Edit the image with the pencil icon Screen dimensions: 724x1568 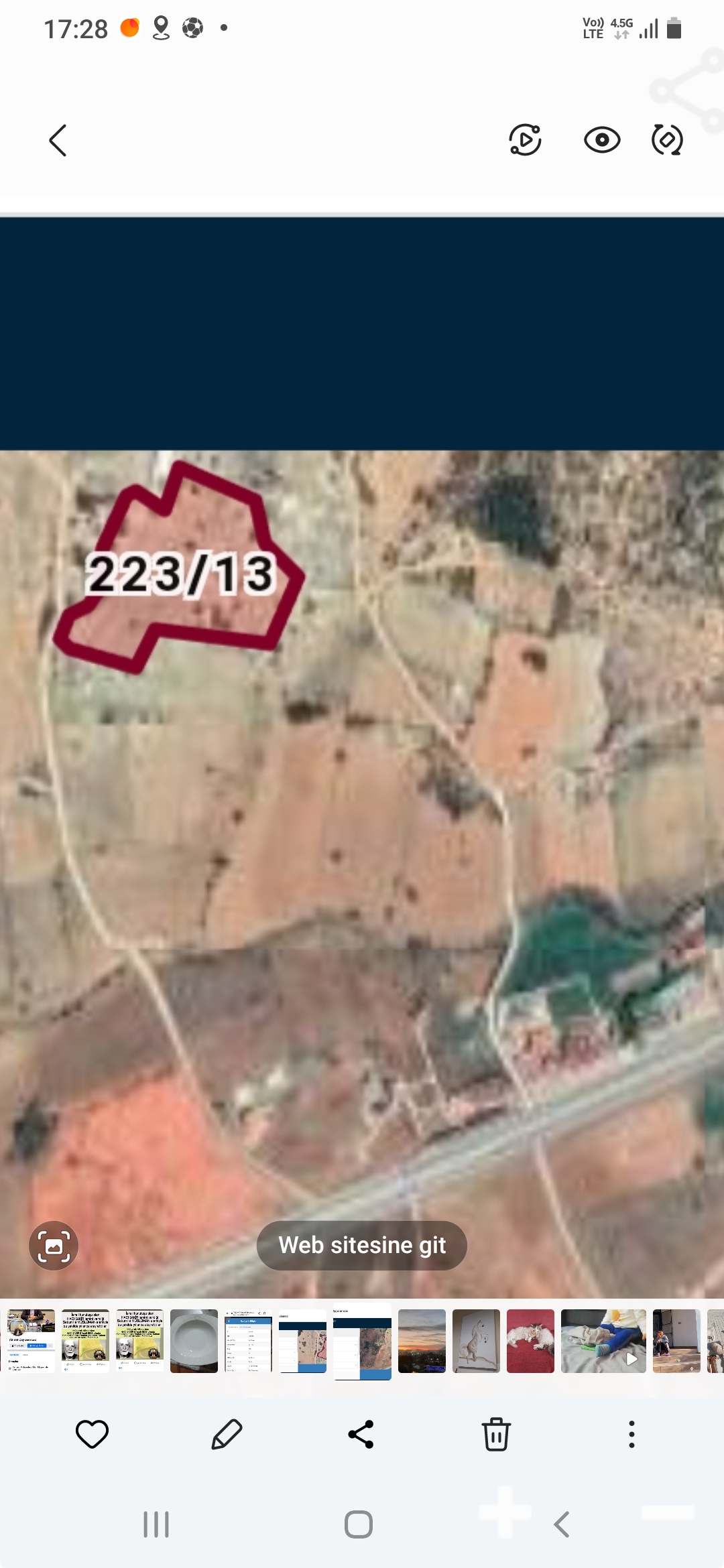[x=227, y=1434]
